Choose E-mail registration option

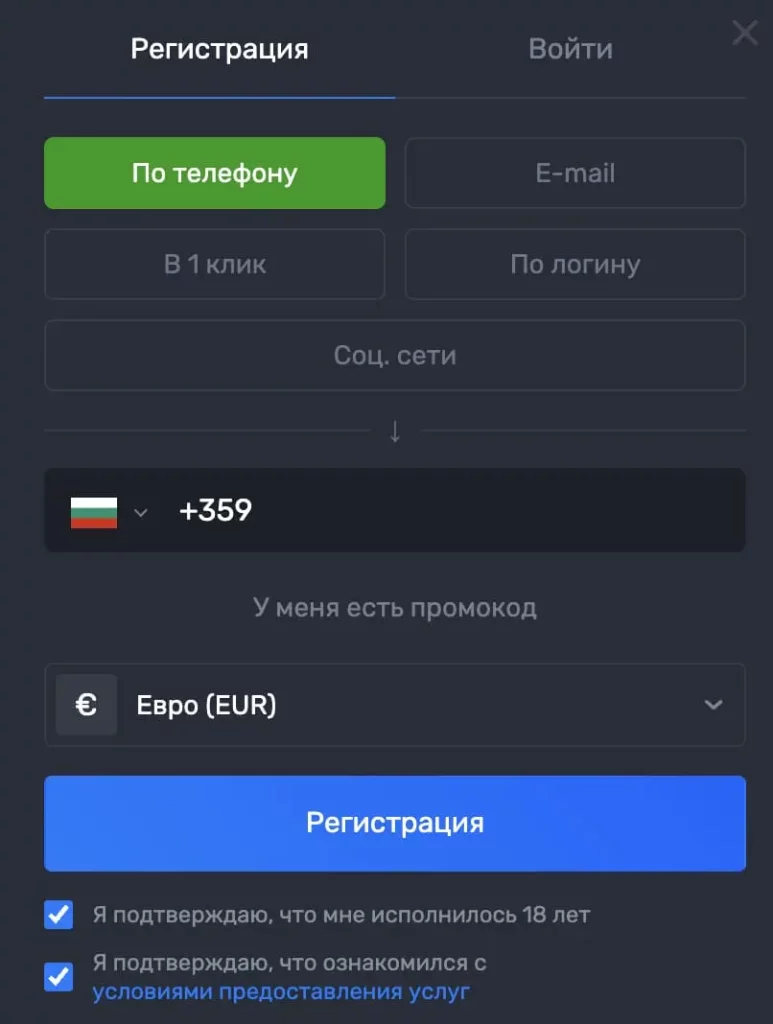pos(575,172)
